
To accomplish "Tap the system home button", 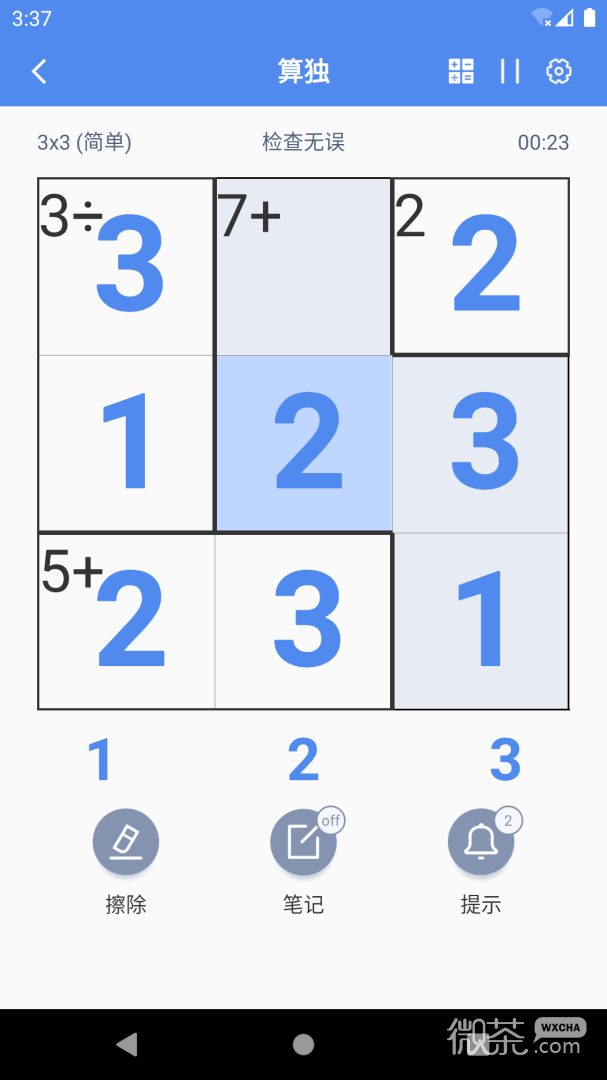I will [x=303, y=1044].
